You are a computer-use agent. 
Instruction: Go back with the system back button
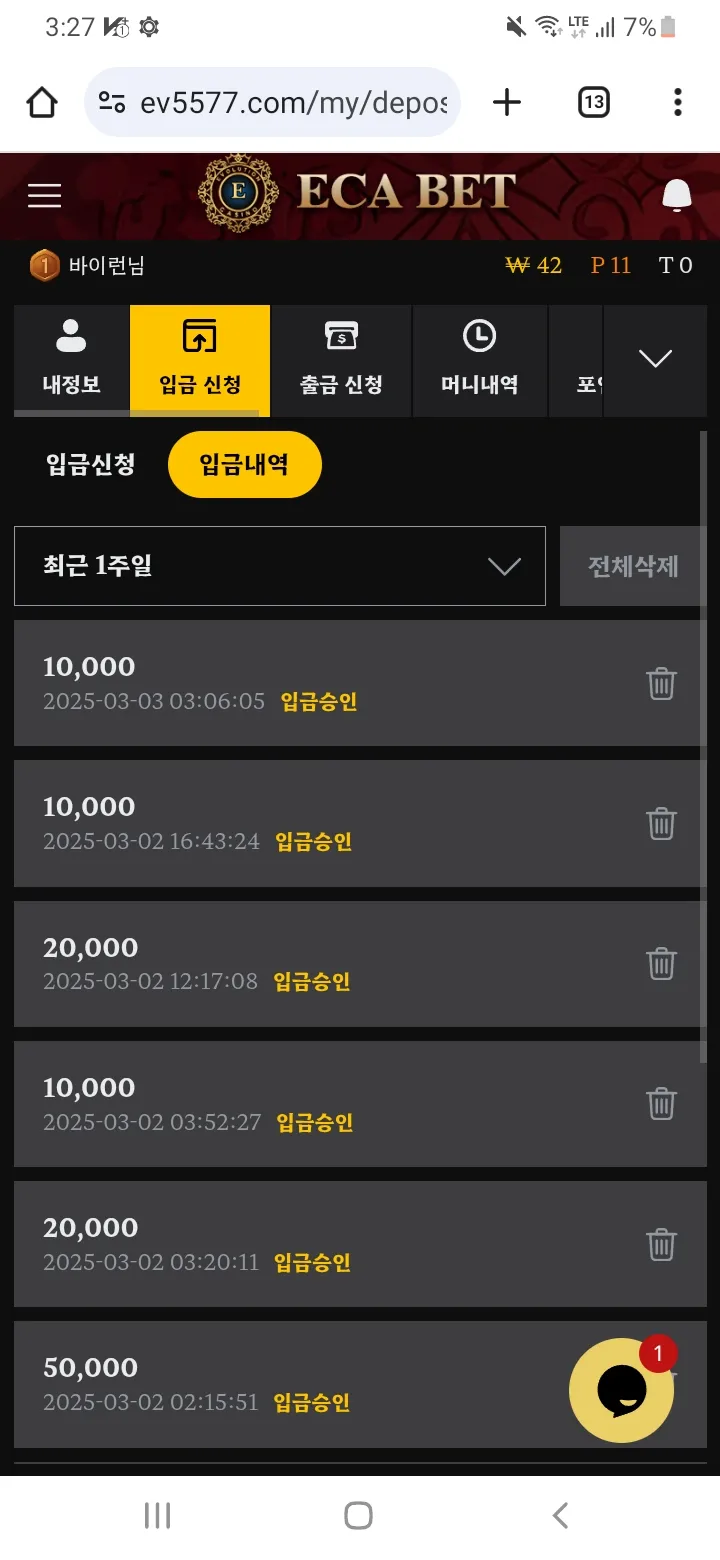pos(560,1515)
